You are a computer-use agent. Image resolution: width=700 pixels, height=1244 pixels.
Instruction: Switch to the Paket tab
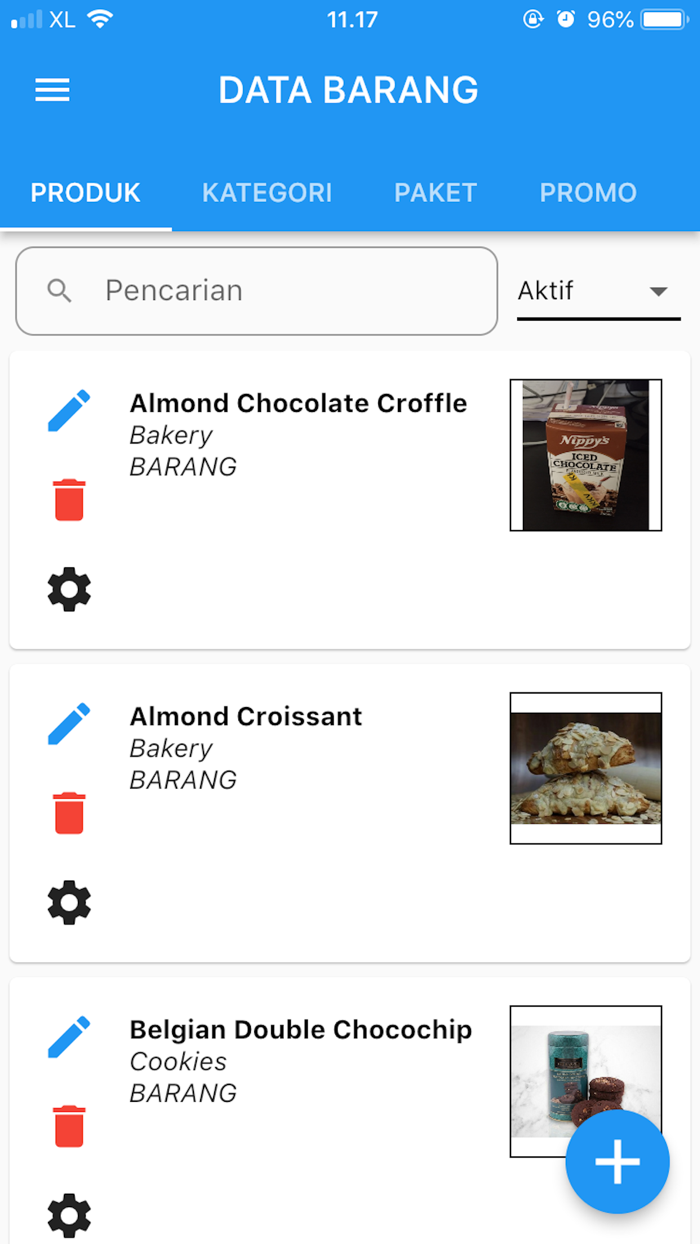click(x=435, y=193)
